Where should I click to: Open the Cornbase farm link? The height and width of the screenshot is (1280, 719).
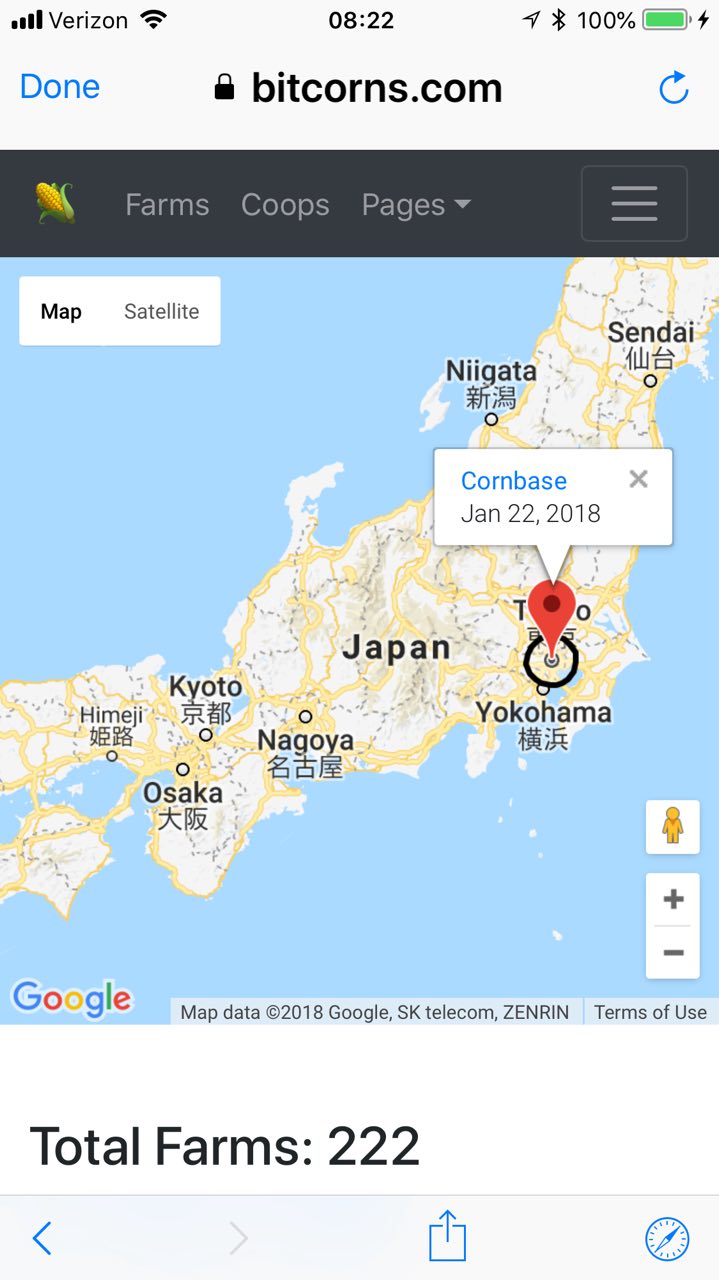point(513,480)
